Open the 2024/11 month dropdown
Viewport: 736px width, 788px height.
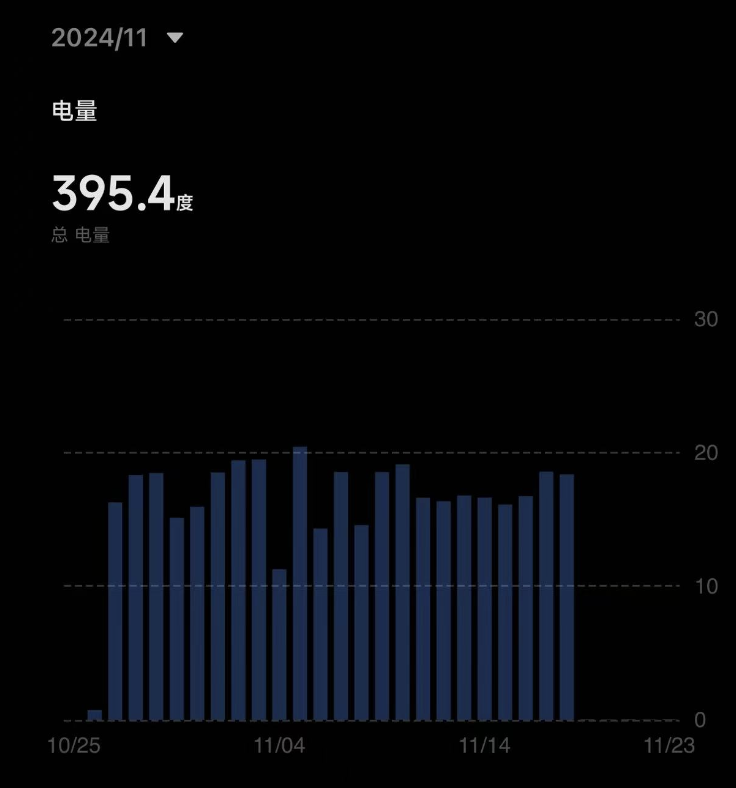(x=117, y=38)
